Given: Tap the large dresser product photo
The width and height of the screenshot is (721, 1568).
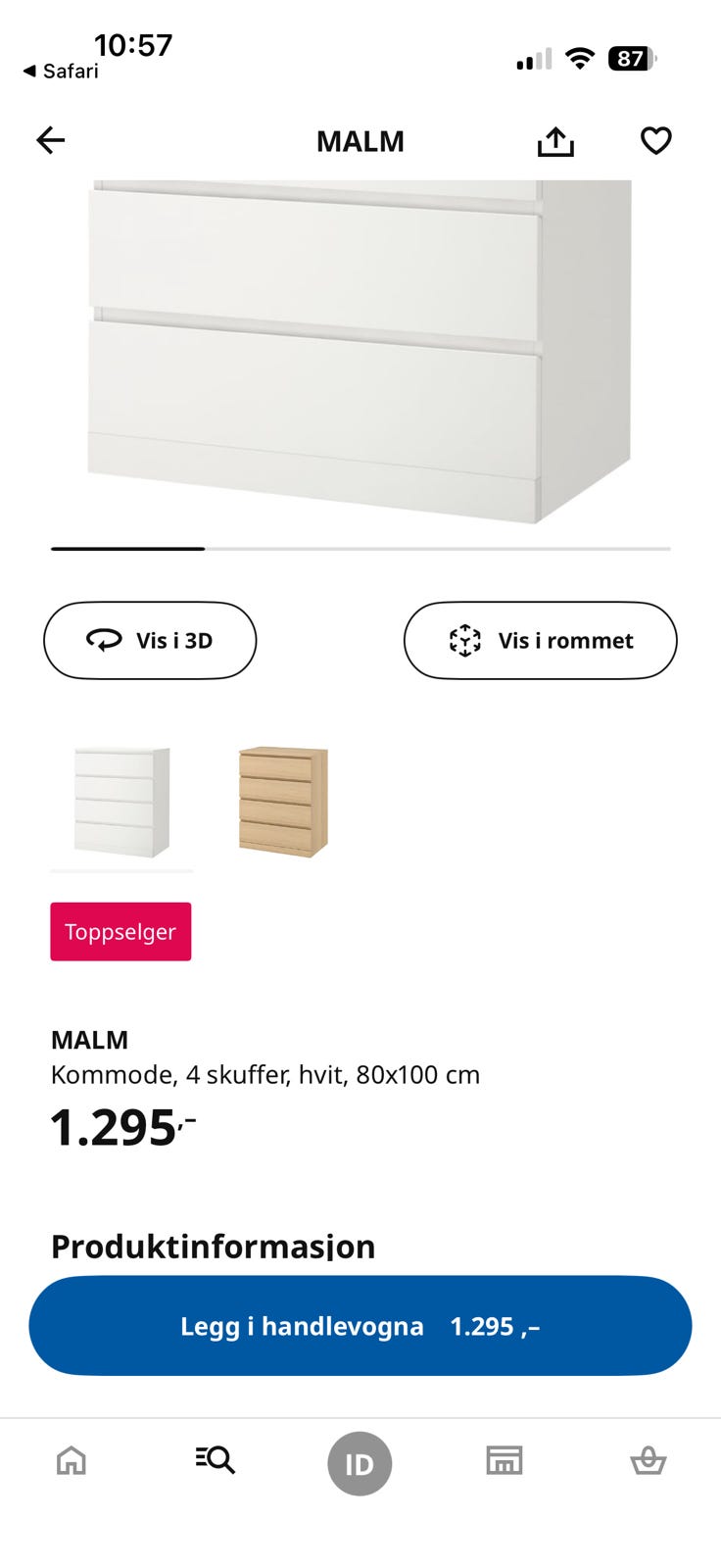Looking at the screenshot, I should [x=360, y=343].
